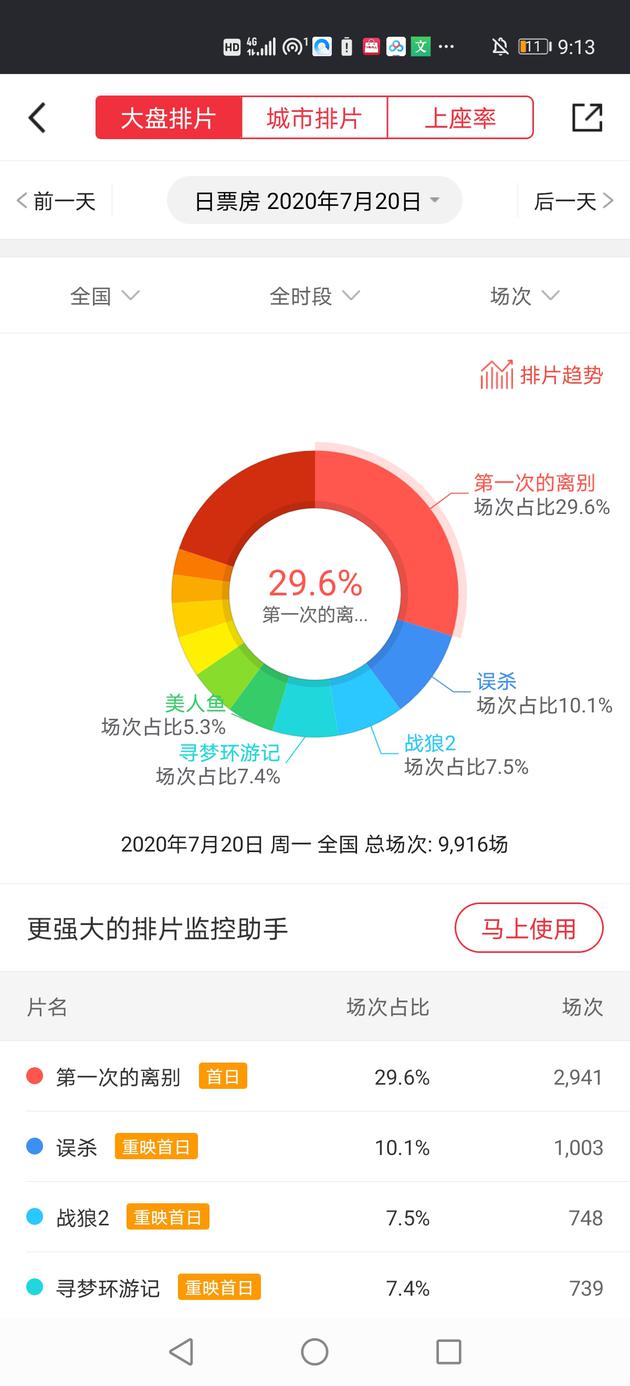Open the 日票房 2020年7月20日 date picker

click(315, 201)
